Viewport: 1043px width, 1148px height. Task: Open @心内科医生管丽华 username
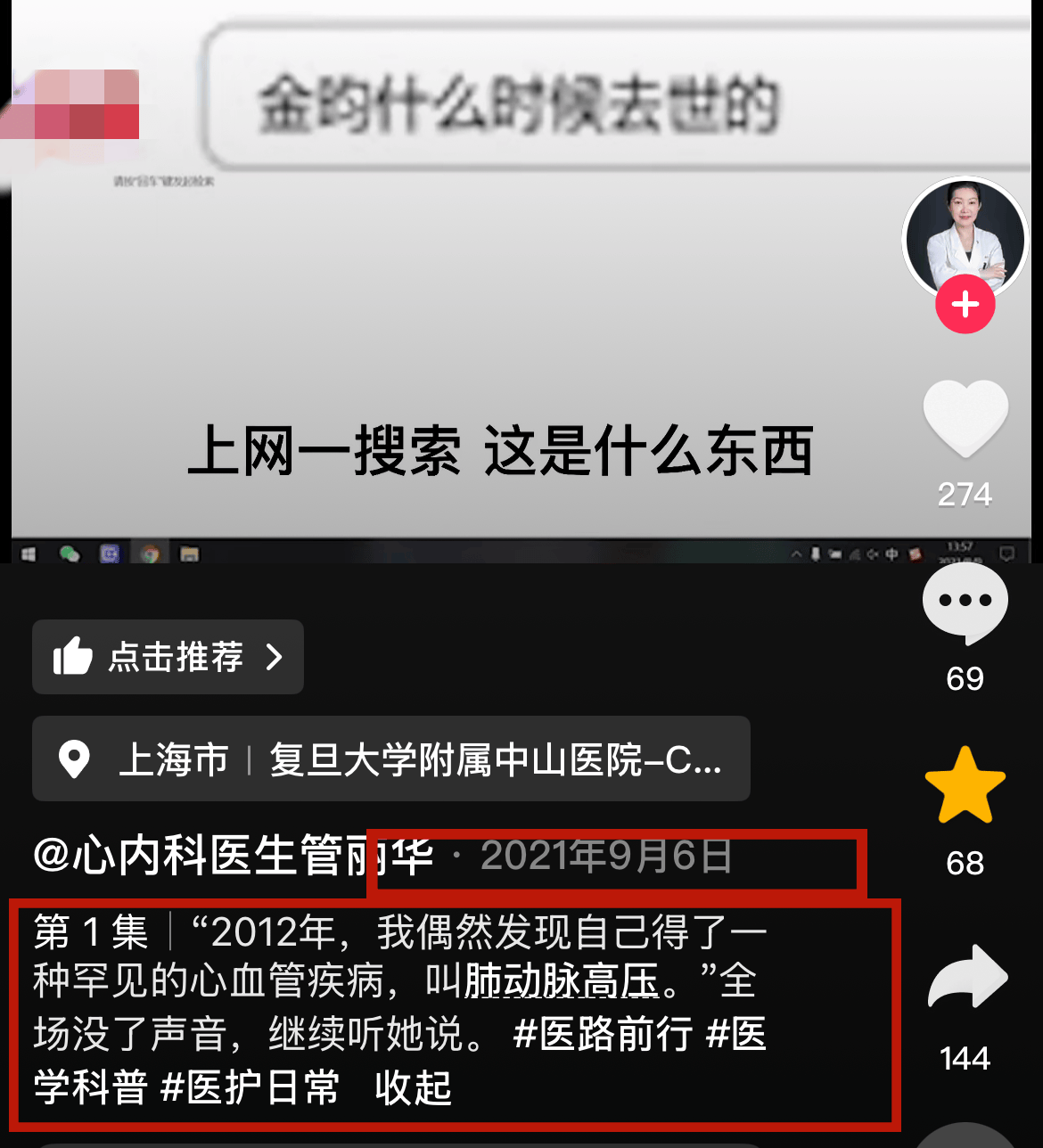tap(232, 856)
